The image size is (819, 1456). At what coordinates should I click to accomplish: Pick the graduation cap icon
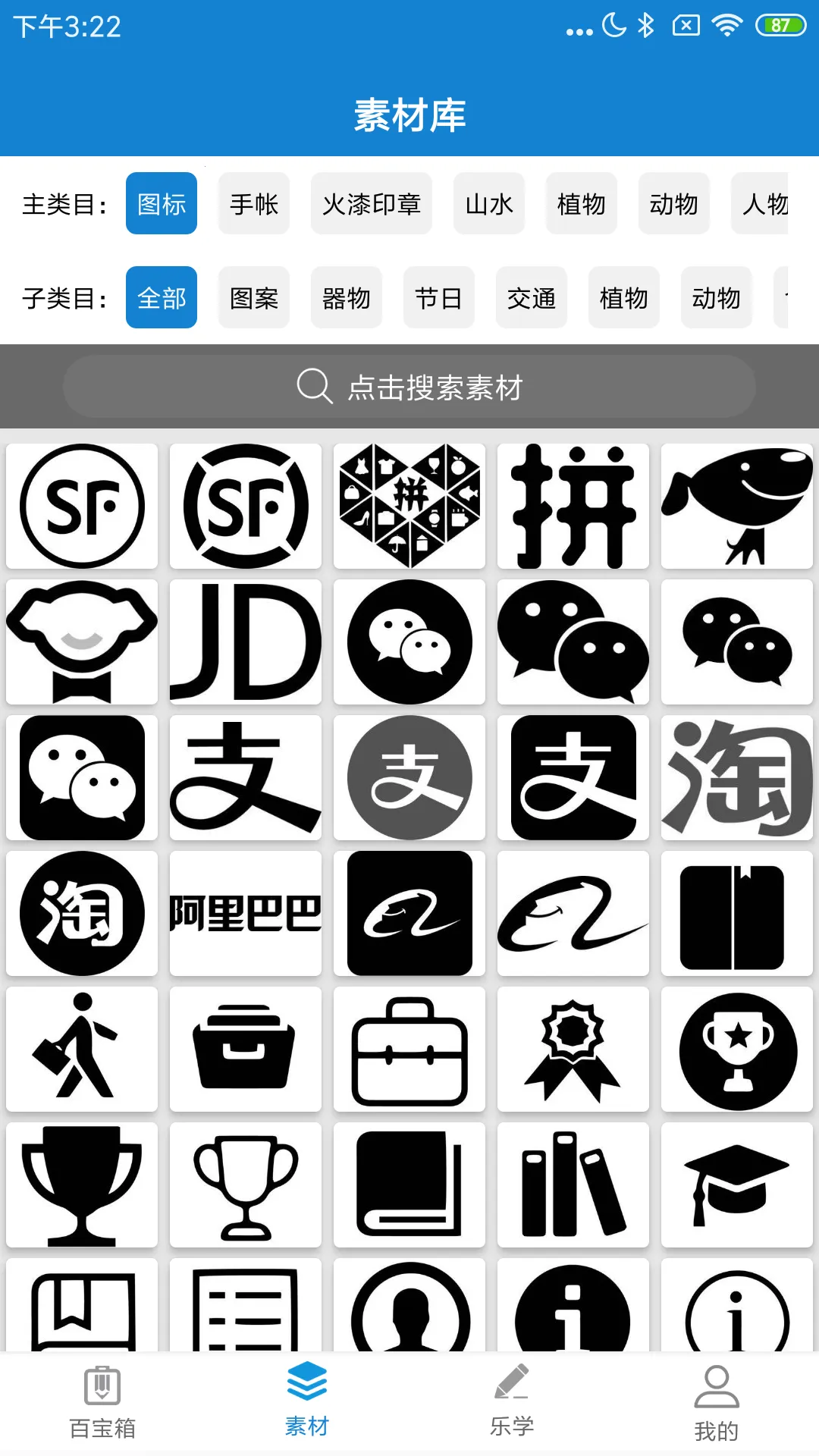pos(736,1185)
